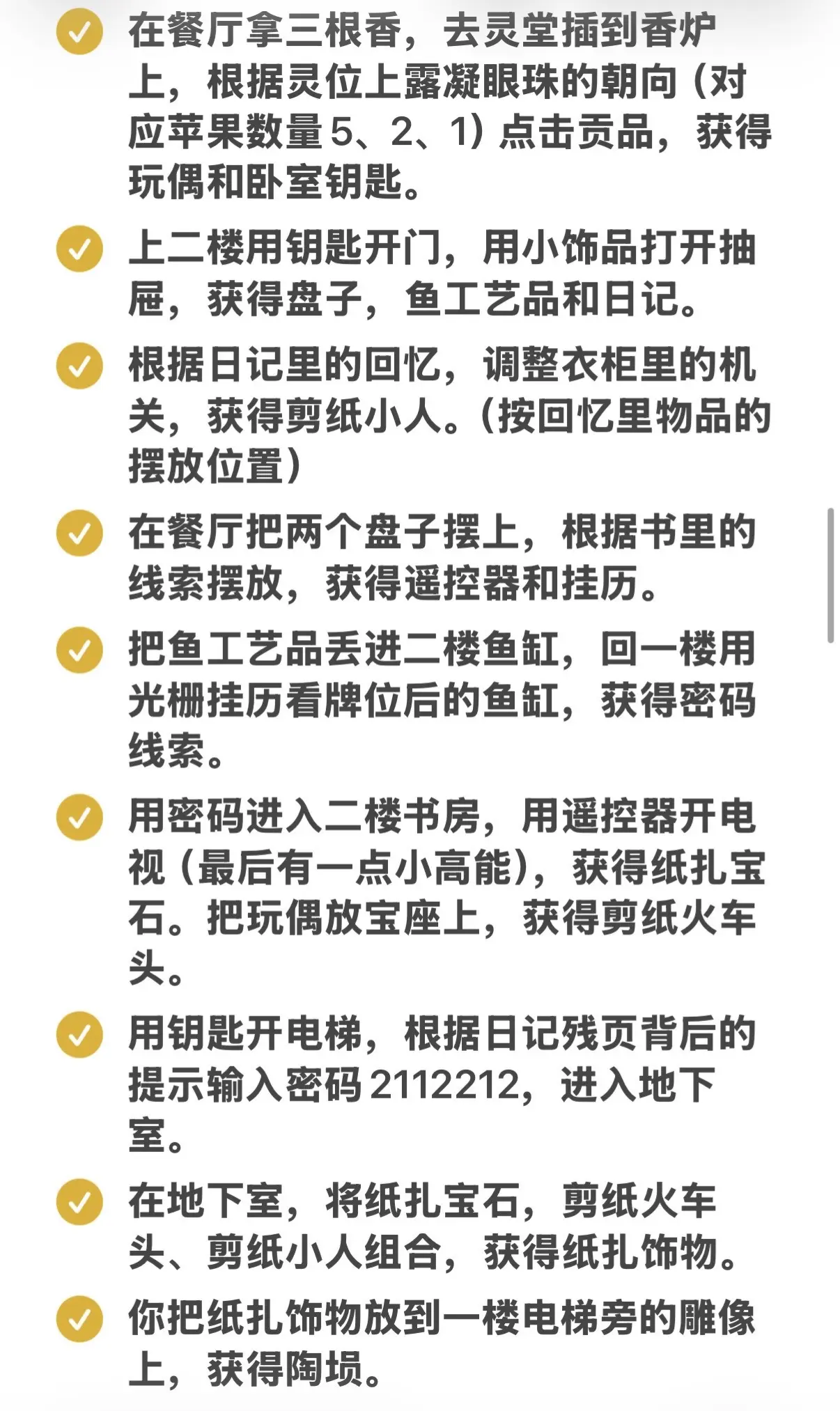
Task: Uncheck the 根据日记里的回忆 checklist item
Action: click(x=79, y=366)
